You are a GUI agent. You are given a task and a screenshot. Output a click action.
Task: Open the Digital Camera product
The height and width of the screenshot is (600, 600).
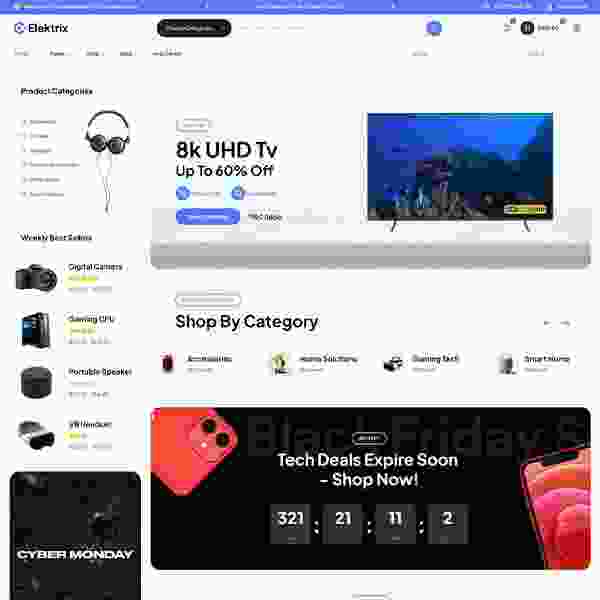point(95,267)
